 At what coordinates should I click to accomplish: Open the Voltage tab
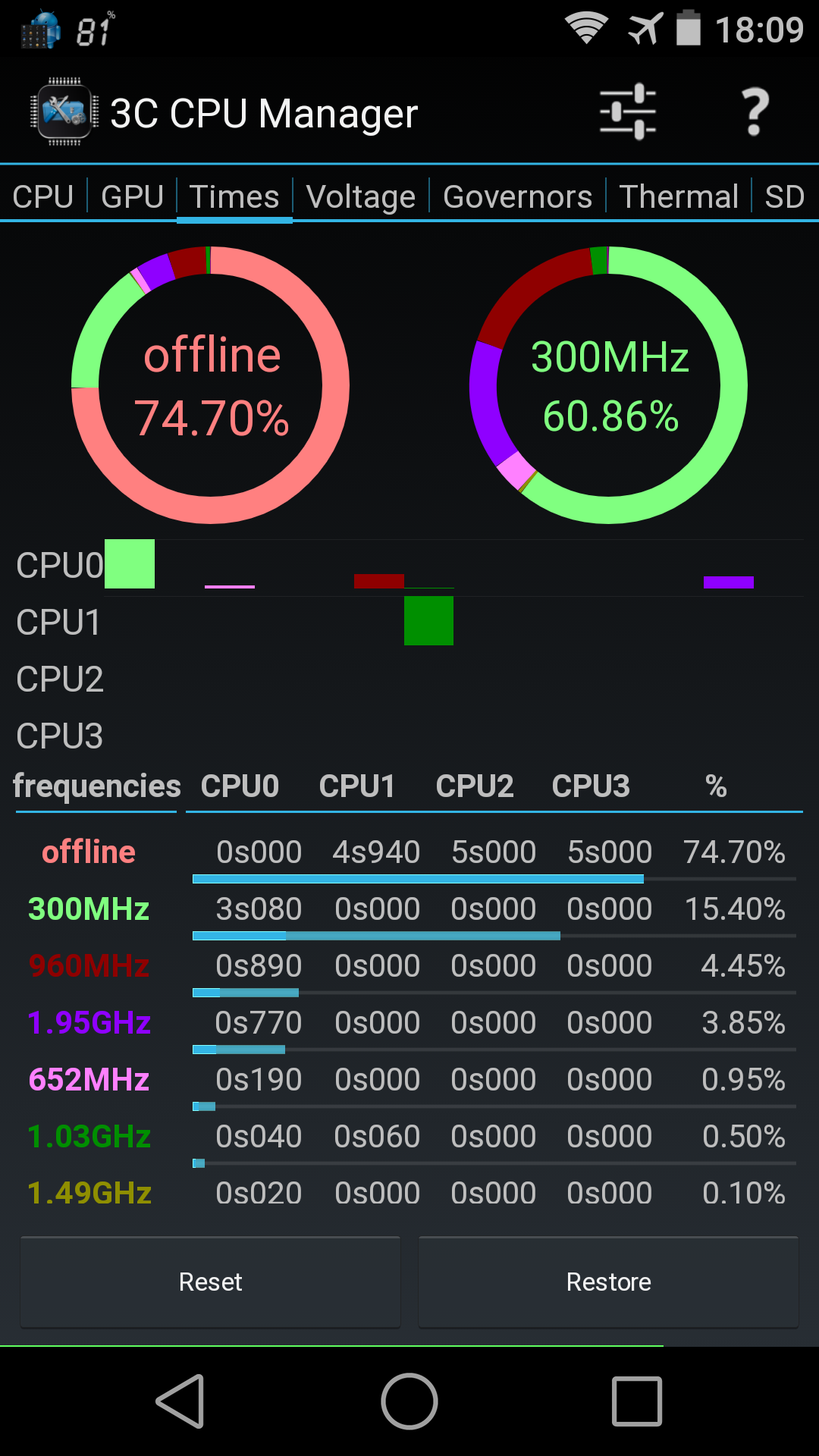(361, 197)
